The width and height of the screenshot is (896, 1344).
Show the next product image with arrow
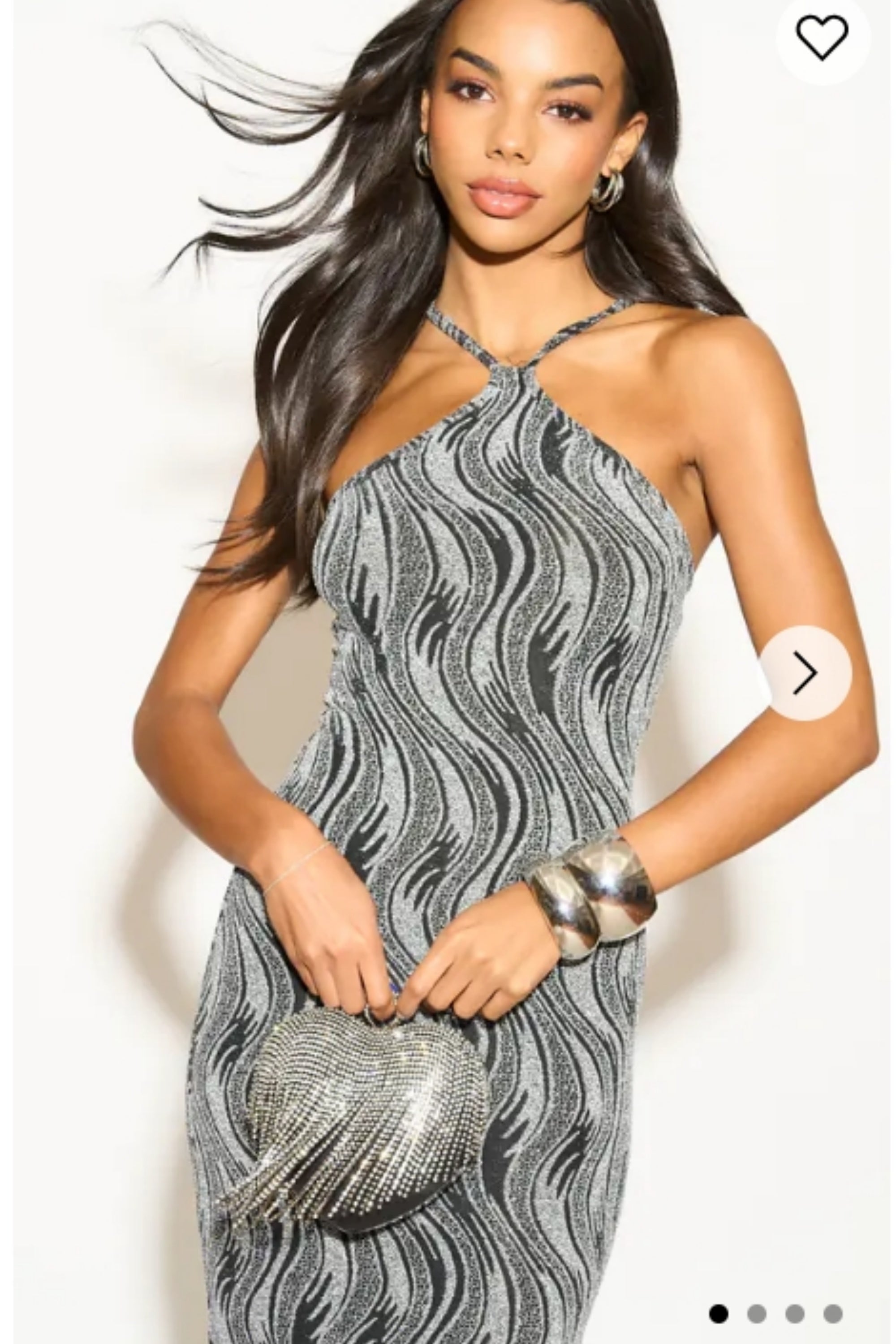805,672
